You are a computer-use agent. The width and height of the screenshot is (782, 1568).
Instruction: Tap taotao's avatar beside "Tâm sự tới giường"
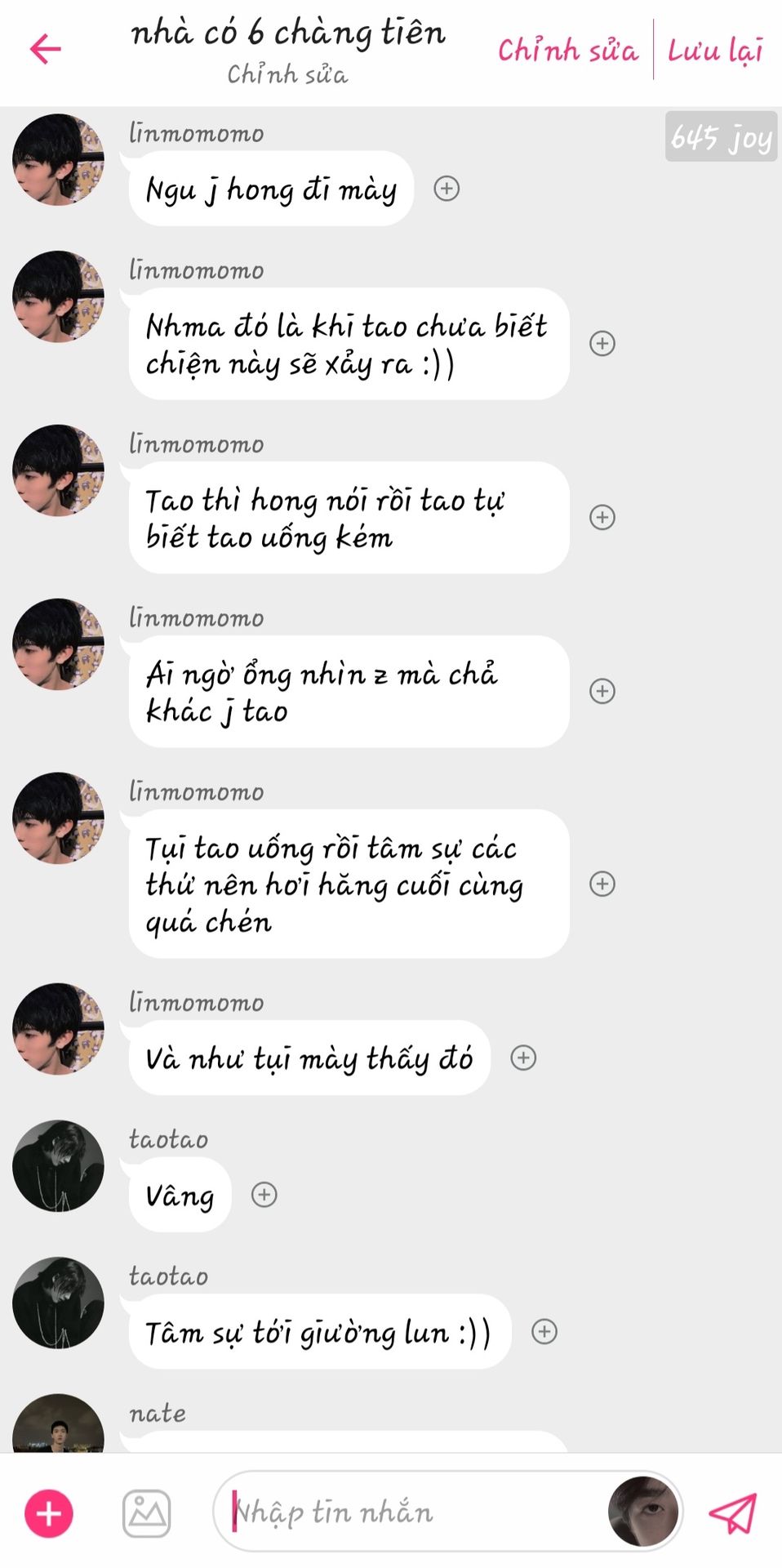pyautogui.click(x=58, y=1303)
